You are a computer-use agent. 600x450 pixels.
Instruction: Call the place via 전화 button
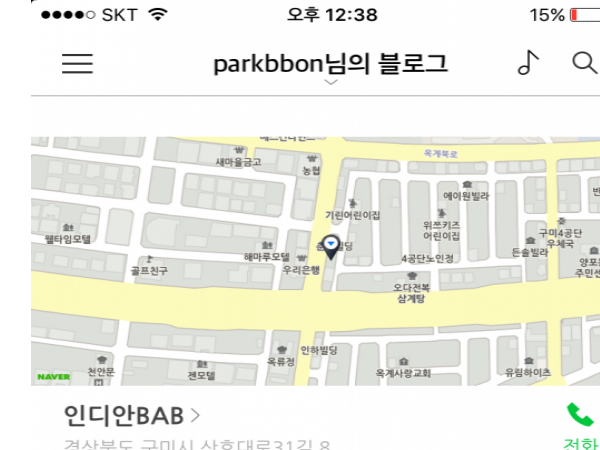pyautogui.click(x=580, y=423)
